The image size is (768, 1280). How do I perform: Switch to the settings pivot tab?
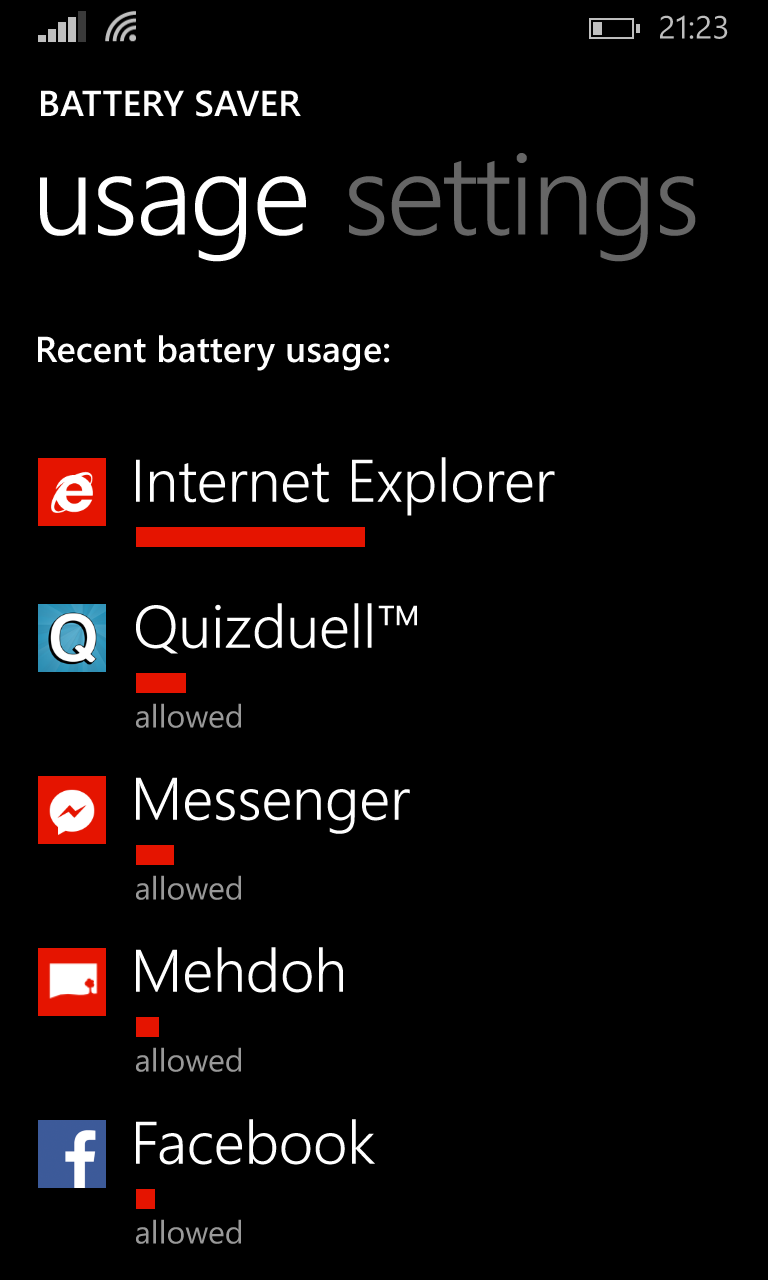pos(520,203)
